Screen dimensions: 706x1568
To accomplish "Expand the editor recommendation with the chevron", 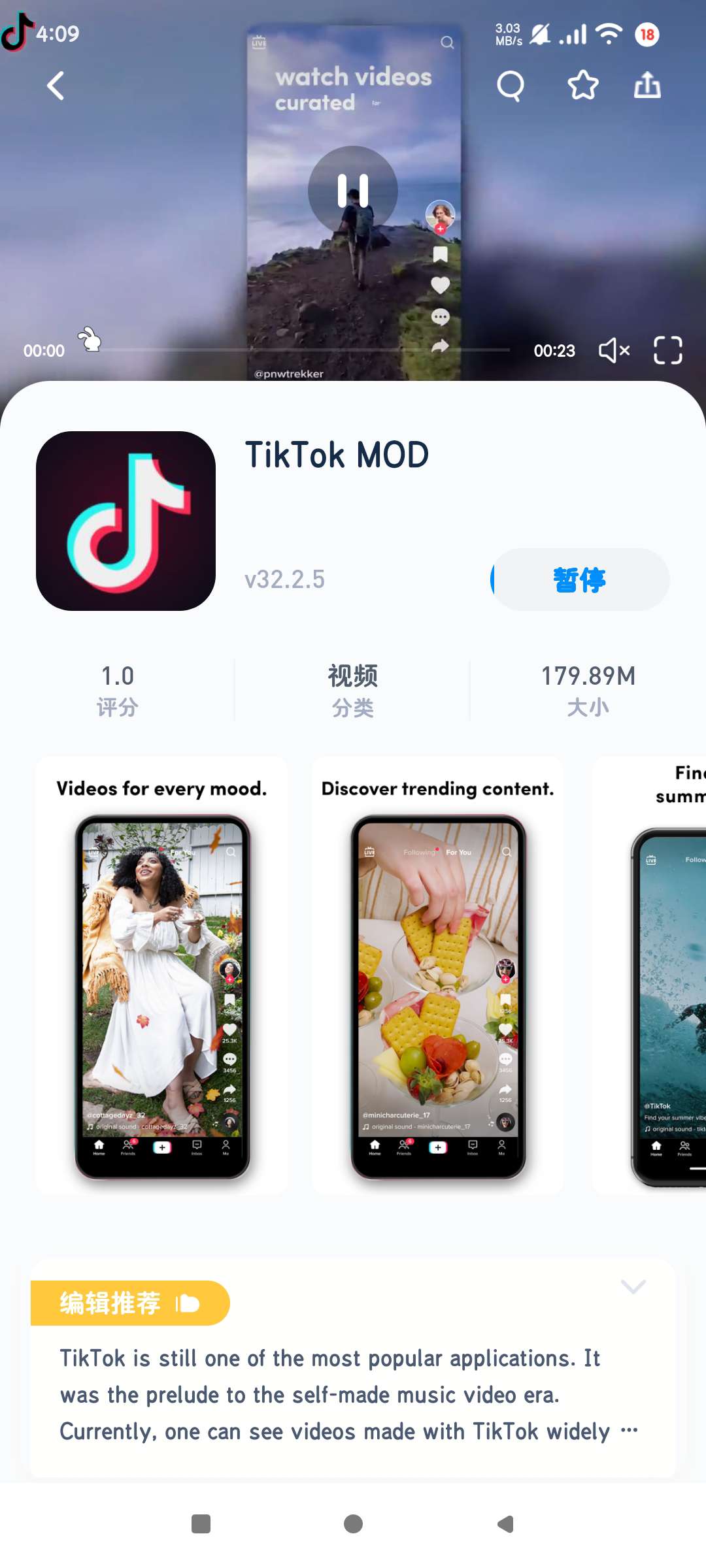I will pyautogui.click(x=633, y=1287).
